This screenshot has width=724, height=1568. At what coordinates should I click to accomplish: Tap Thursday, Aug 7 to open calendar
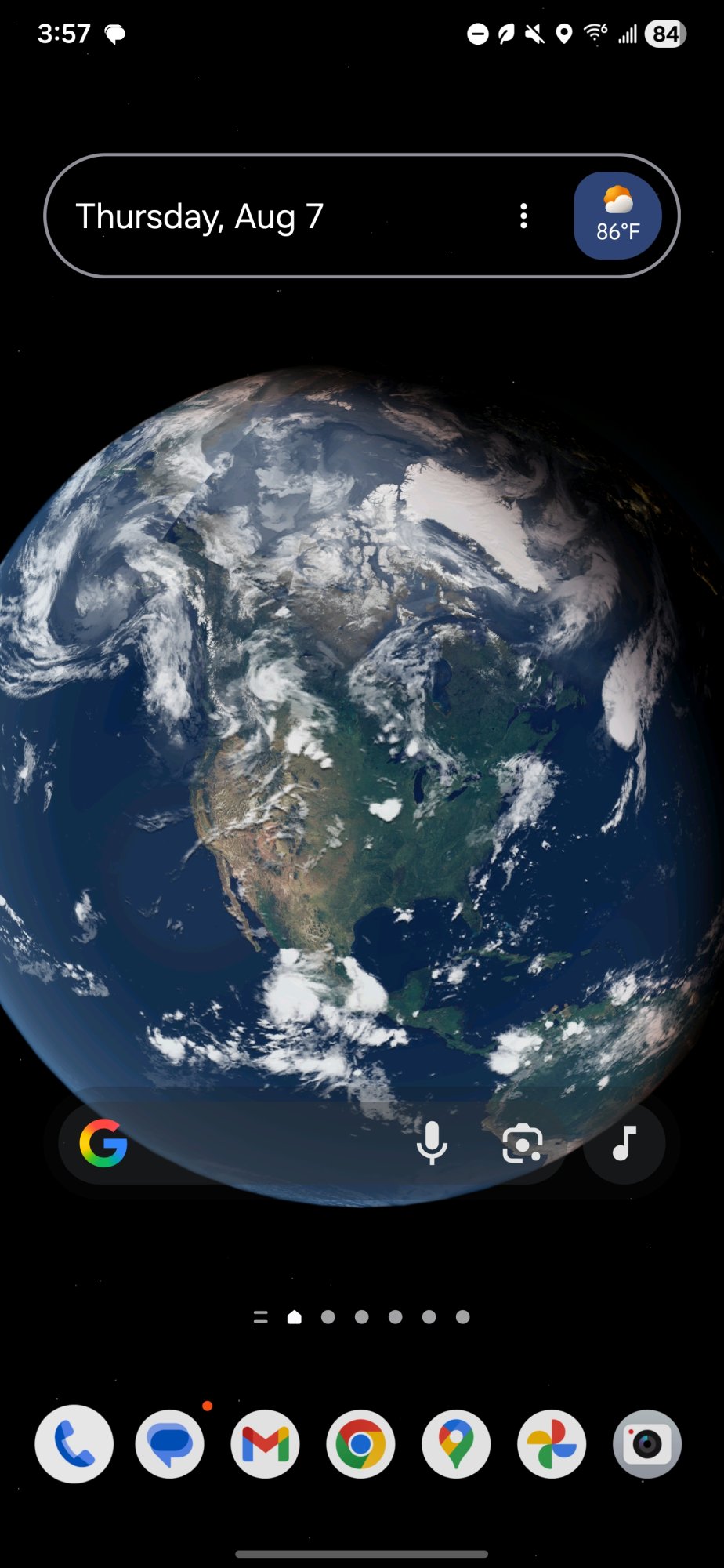click(x=200, y=216)
